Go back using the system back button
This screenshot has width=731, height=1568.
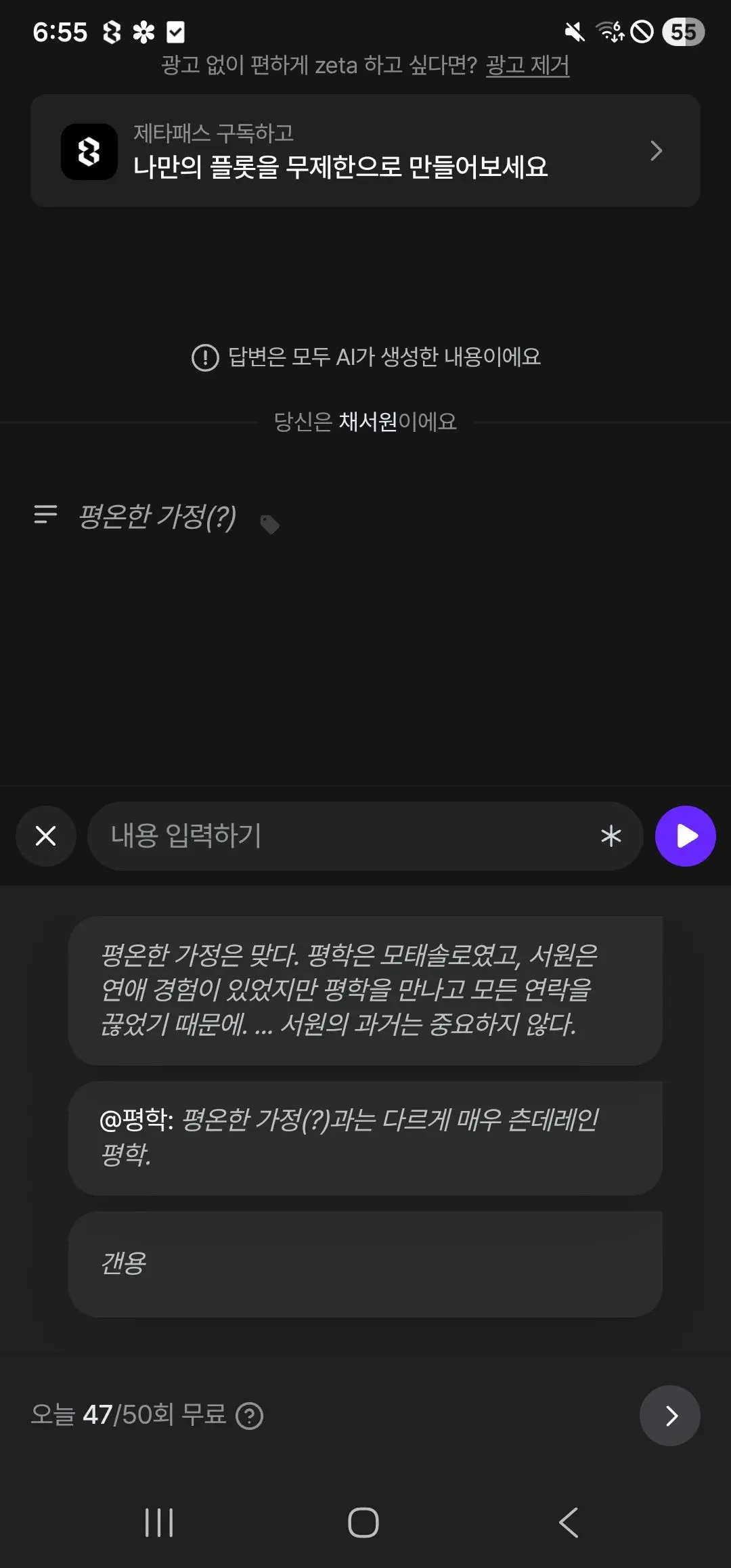(x=569, y=1523)
